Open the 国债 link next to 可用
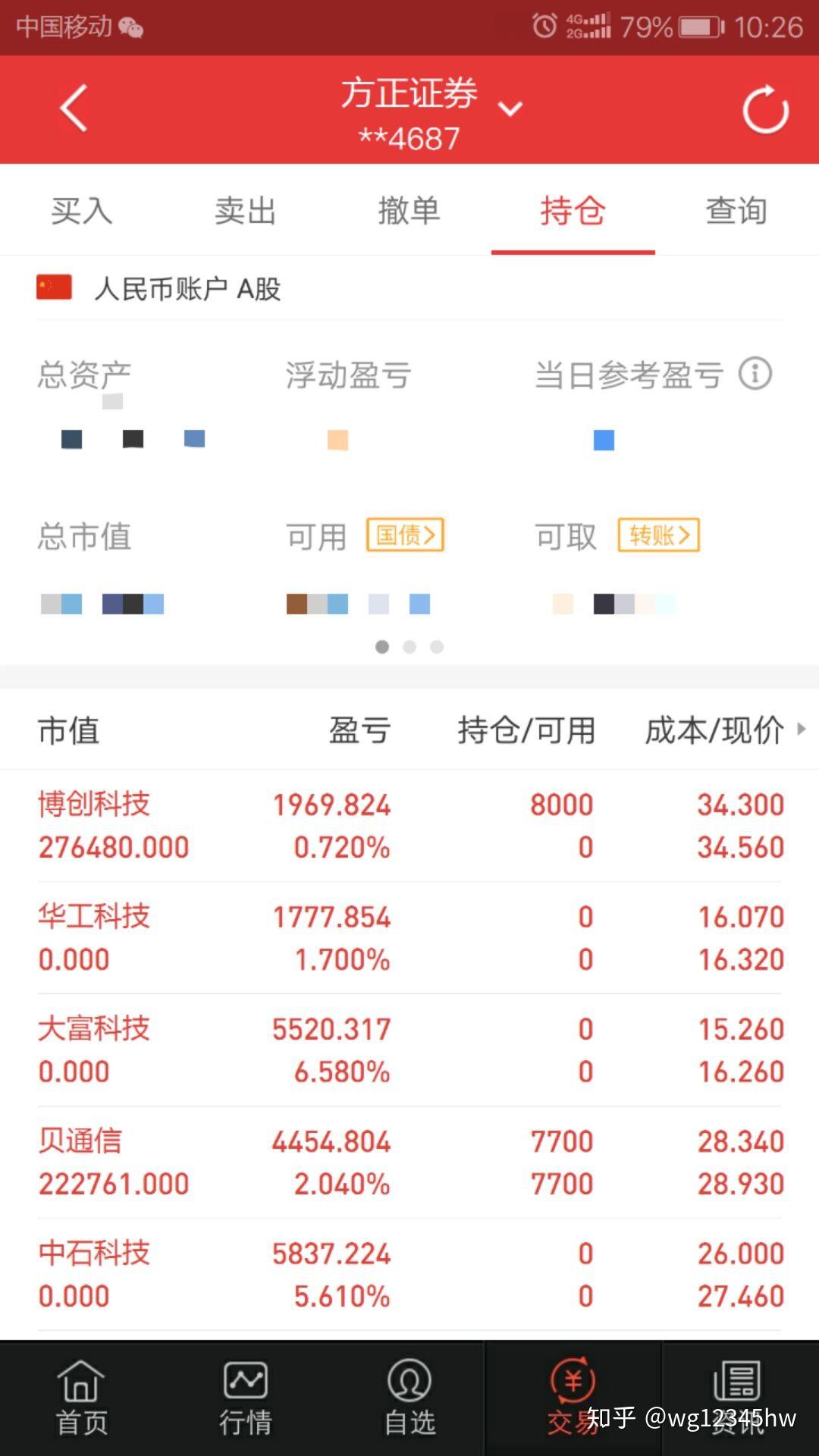This screenshot has width=819, height=1456. click(x=405, y=535)
